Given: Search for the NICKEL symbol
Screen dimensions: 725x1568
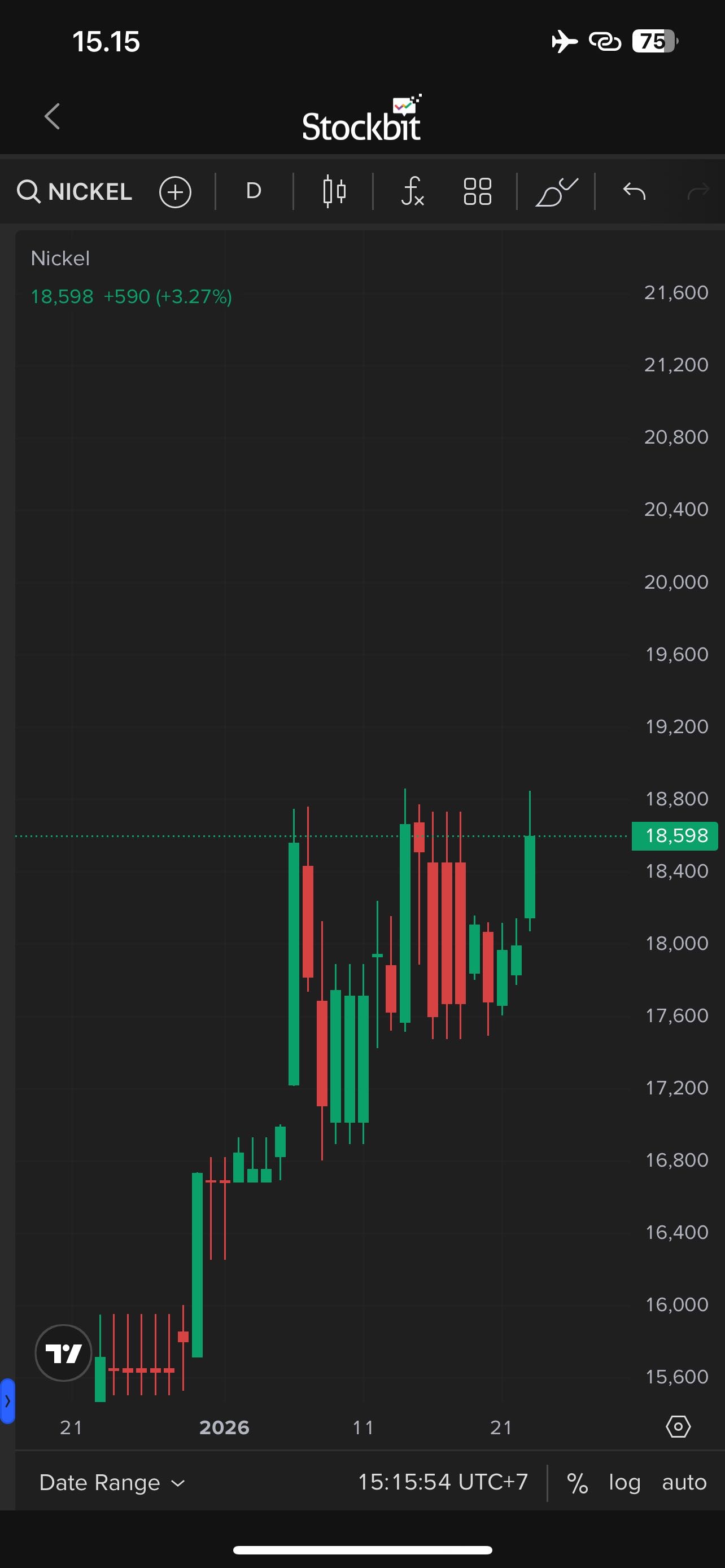Looking at the screenshot, I should pos(75,192).
